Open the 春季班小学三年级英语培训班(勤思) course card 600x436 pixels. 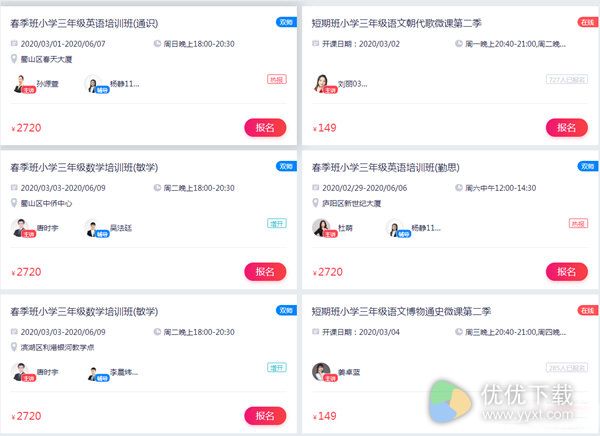[x=386, y=167]
